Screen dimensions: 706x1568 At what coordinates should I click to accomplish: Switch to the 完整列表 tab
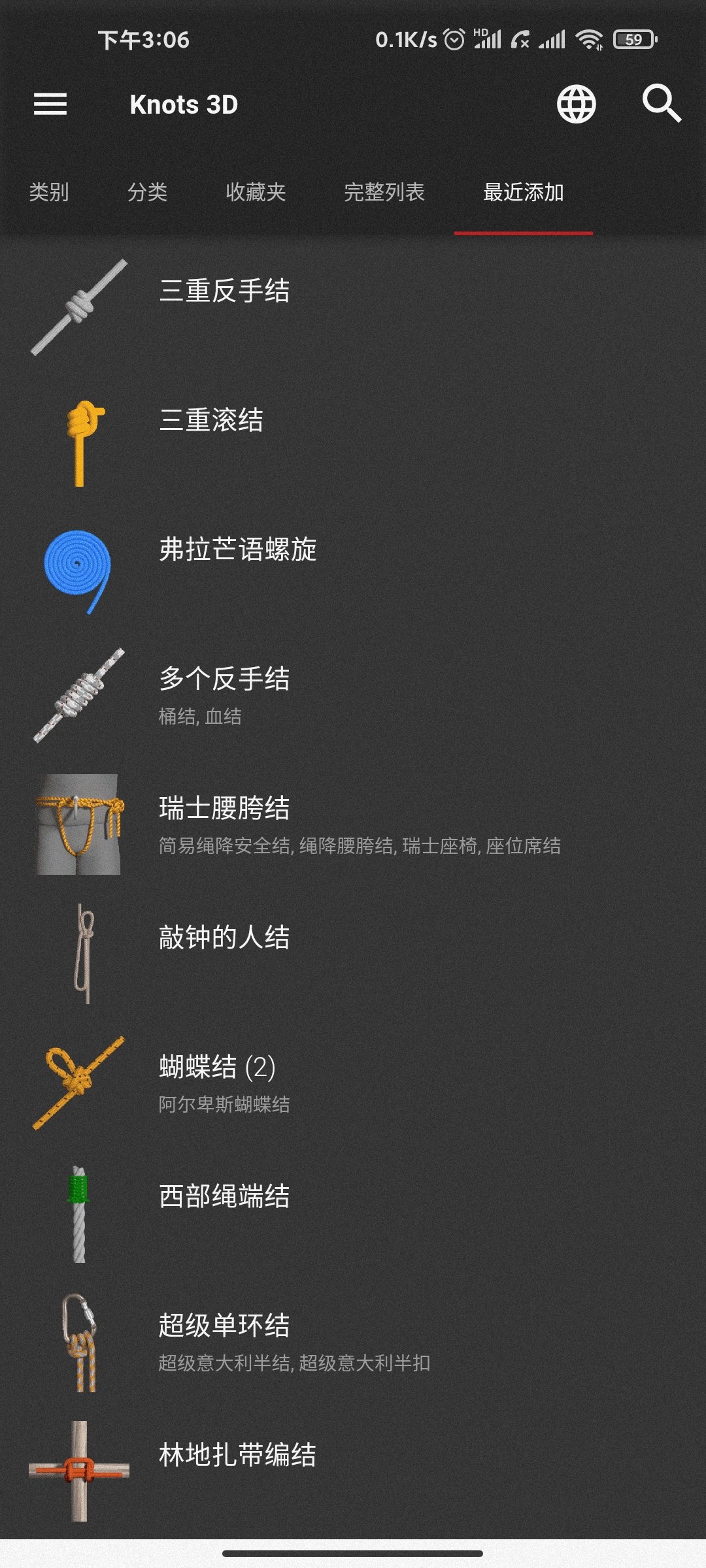pyautogui.click(x=384, y=192)
